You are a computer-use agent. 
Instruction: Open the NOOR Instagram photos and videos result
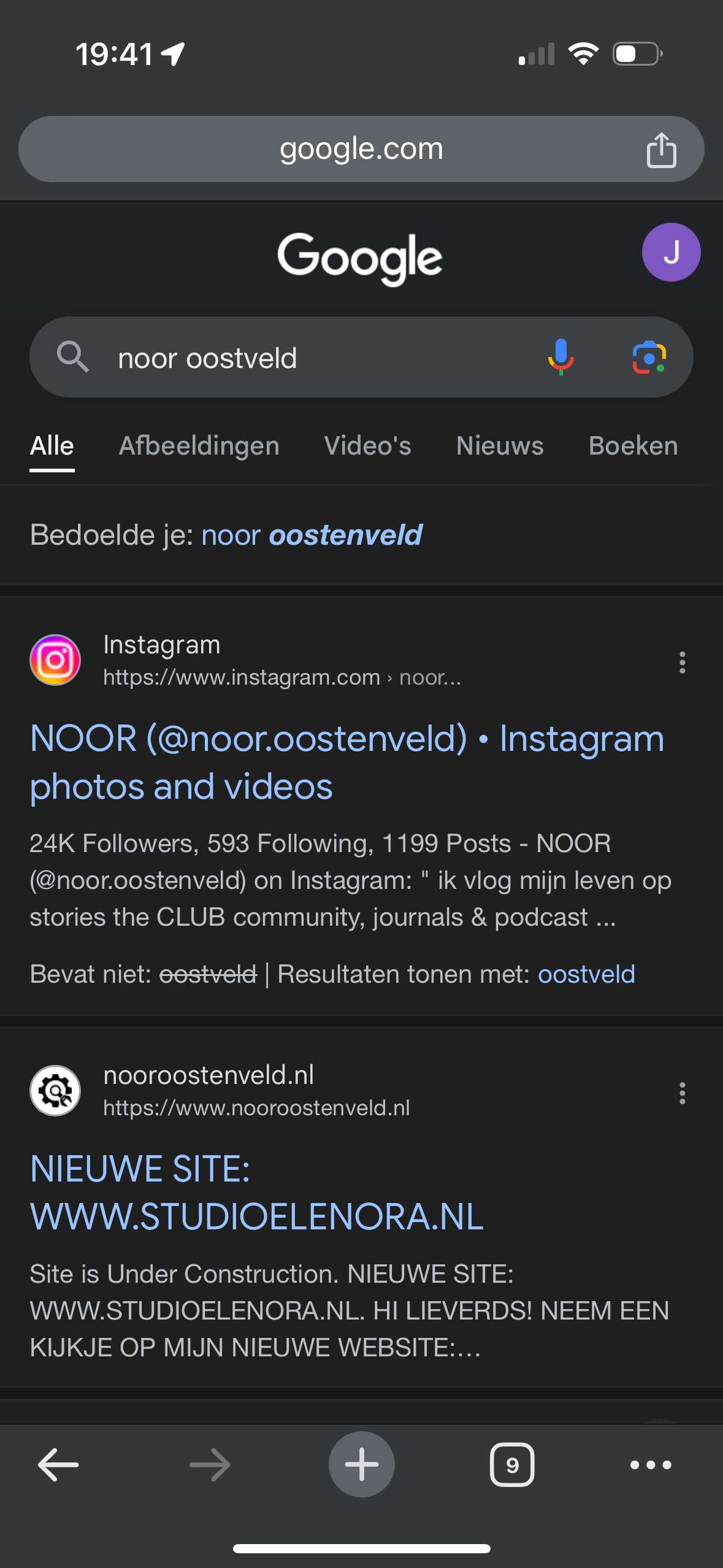click(x=346, y=763)
